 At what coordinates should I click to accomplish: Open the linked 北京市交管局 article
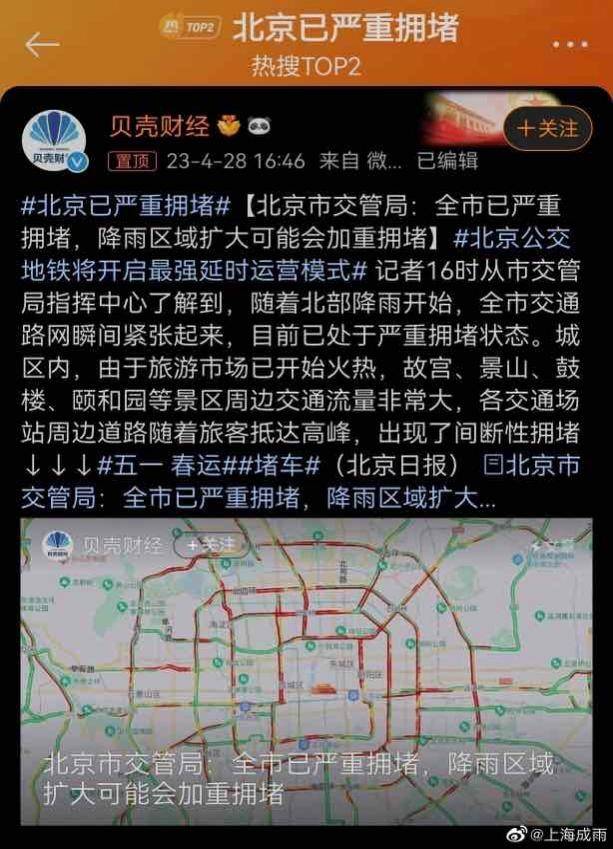click(x=300, y=496)
